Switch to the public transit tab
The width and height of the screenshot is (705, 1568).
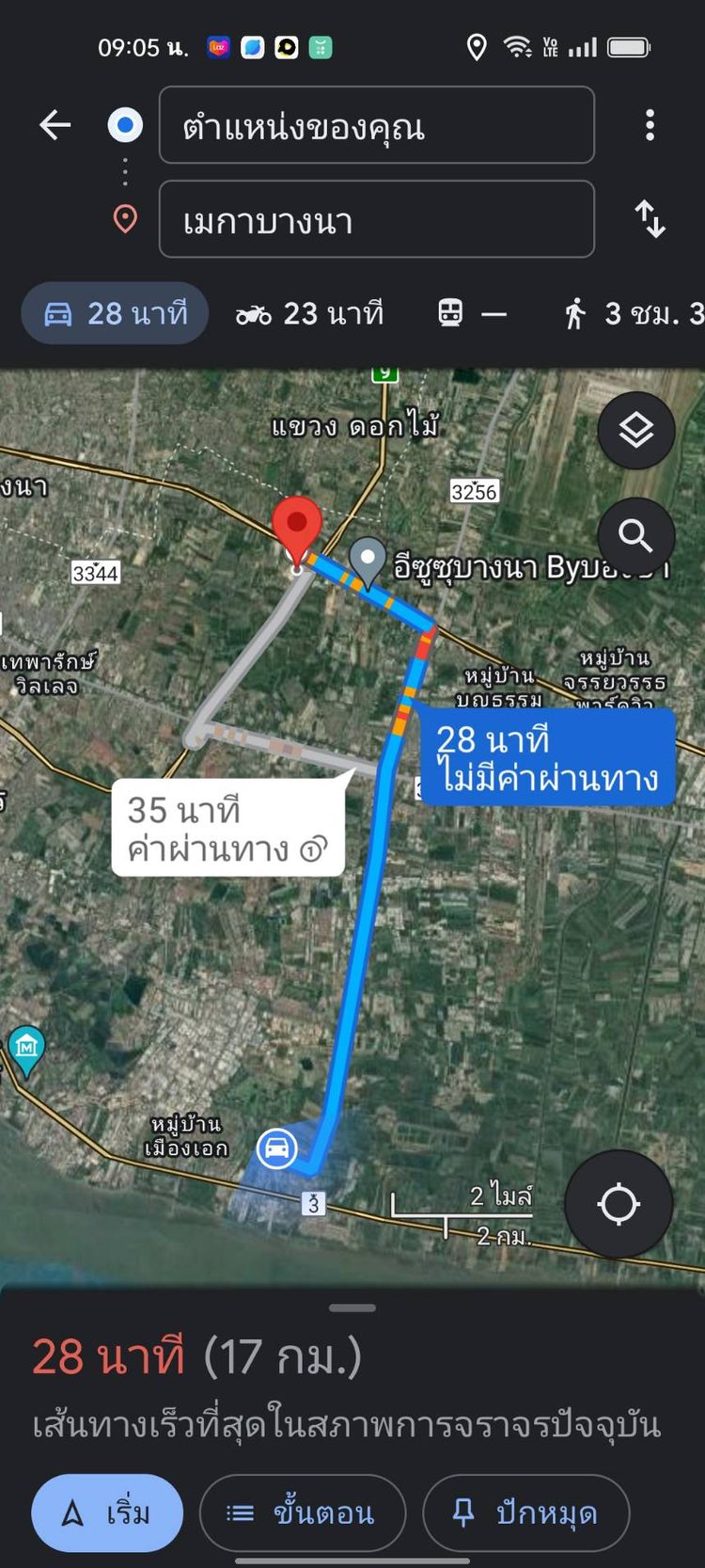click(472, 313)
